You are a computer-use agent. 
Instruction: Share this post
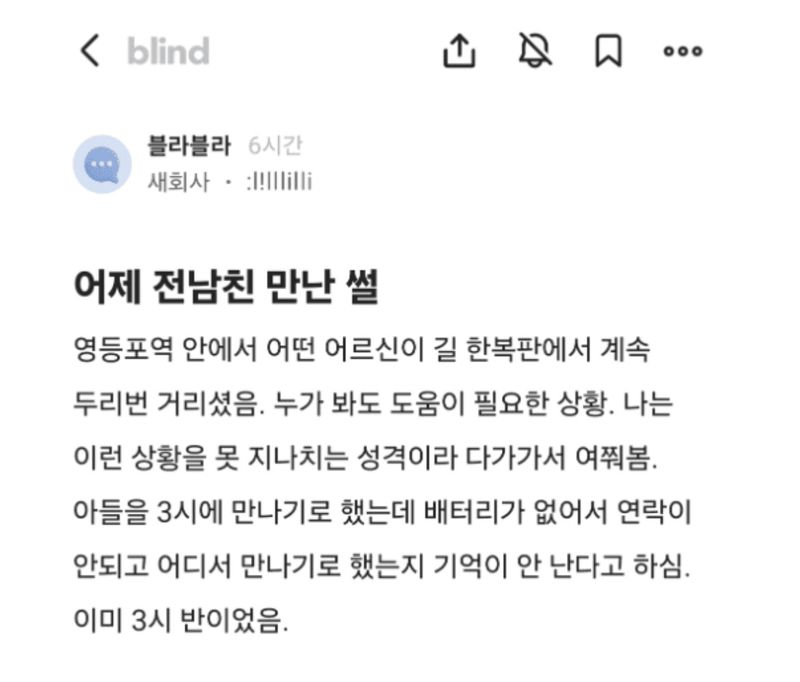[x=459, y=50]
